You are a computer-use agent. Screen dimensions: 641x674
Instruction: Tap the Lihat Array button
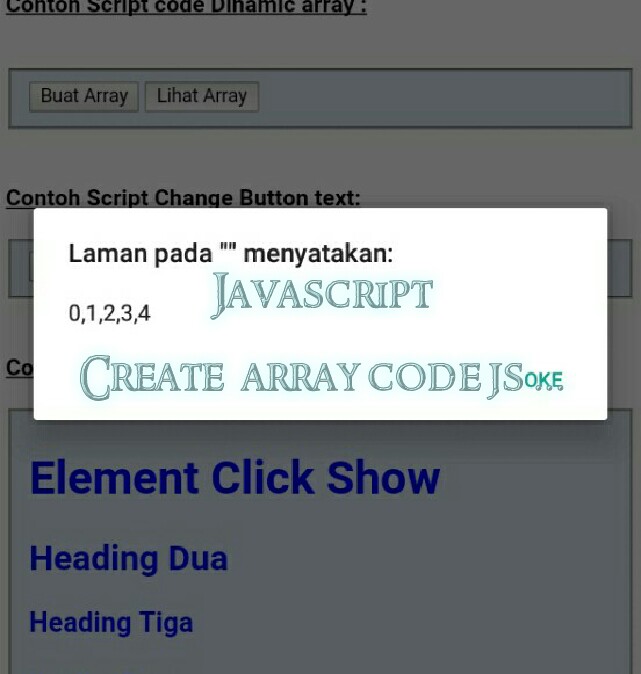coord(202,97)
